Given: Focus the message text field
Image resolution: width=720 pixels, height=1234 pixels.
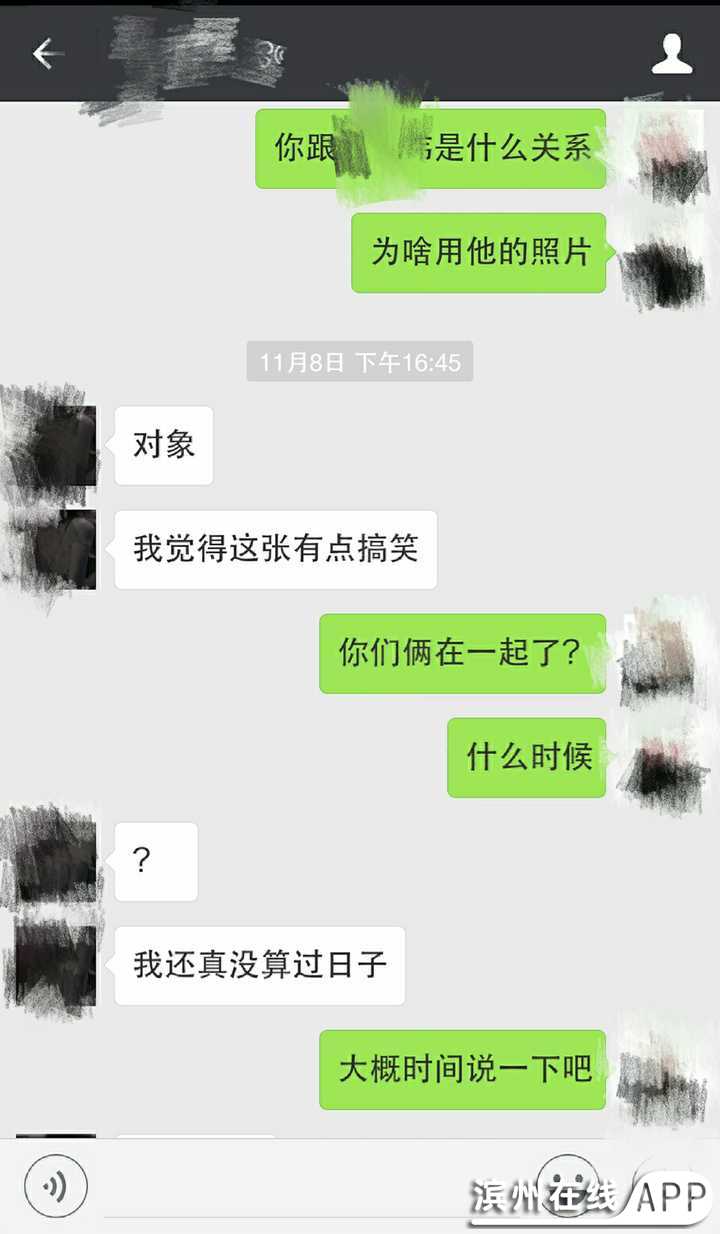Looking at the screenshot, I should (310, 1188).
